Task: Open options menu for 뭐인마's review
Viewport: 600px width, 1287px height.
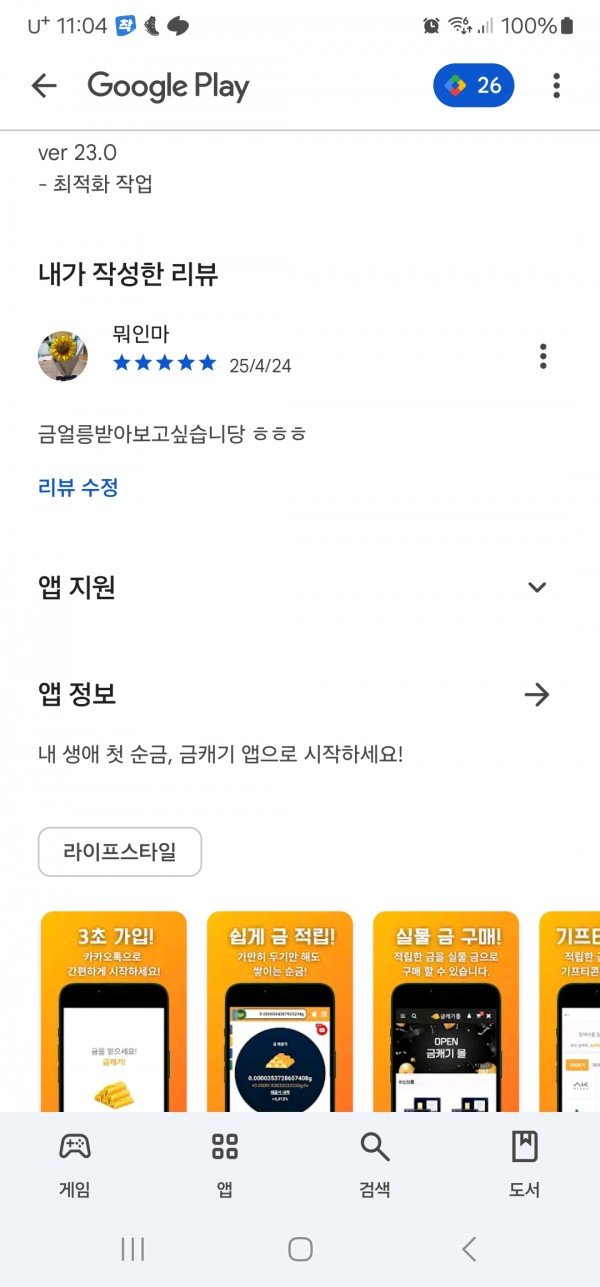Action: [543, 356]
